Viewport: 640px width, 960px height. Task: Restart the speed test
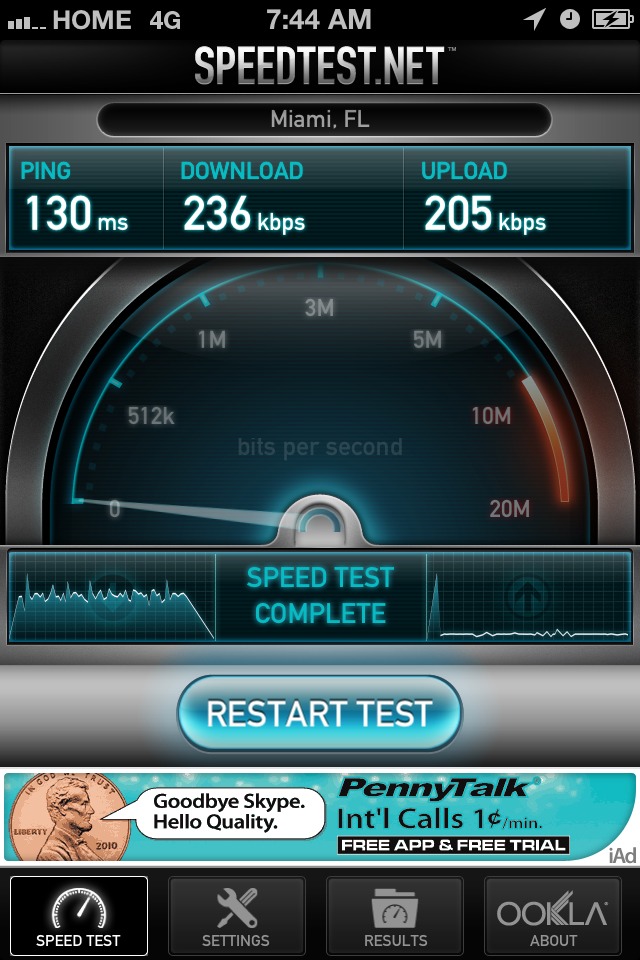319,713
